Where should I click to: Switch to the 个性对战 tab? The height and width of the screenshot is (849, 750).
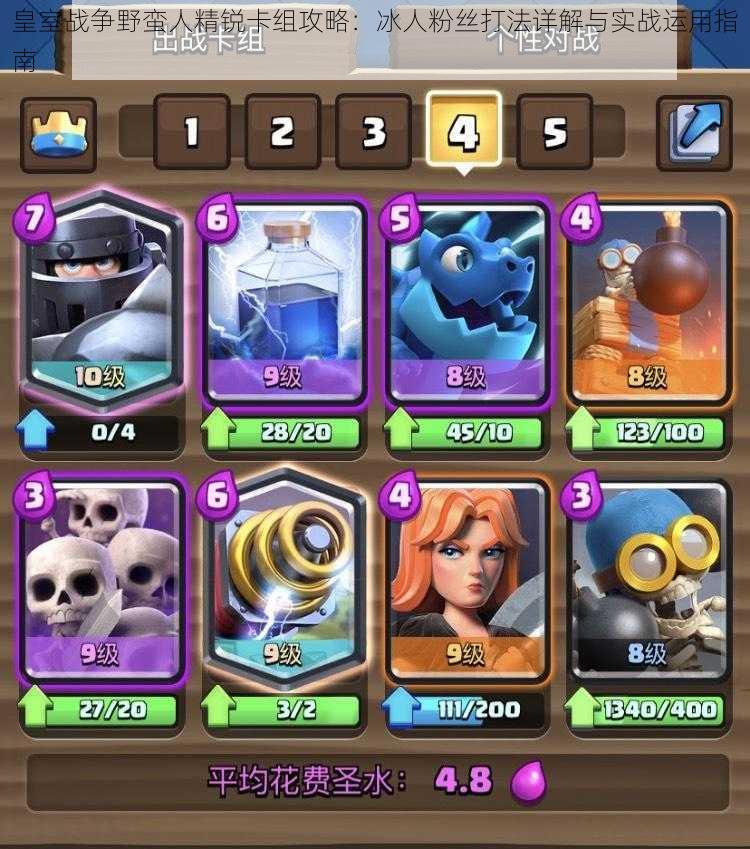coord(541,42)
